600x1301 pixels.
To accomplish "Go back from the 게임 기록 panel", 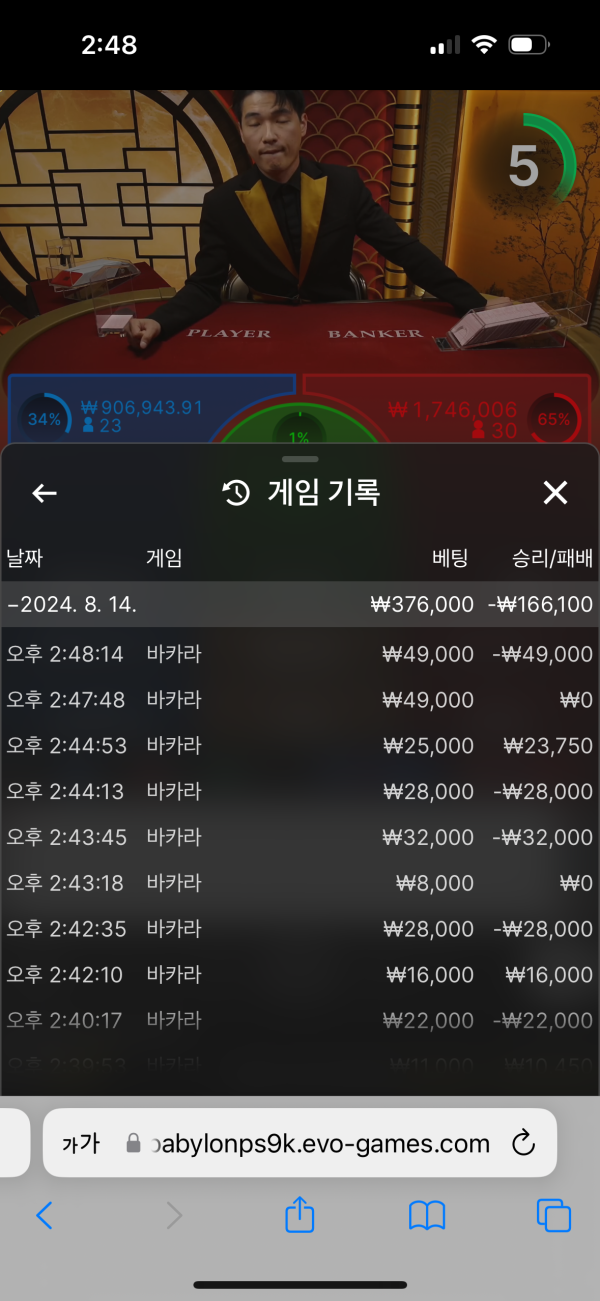I will click(44, 493).
